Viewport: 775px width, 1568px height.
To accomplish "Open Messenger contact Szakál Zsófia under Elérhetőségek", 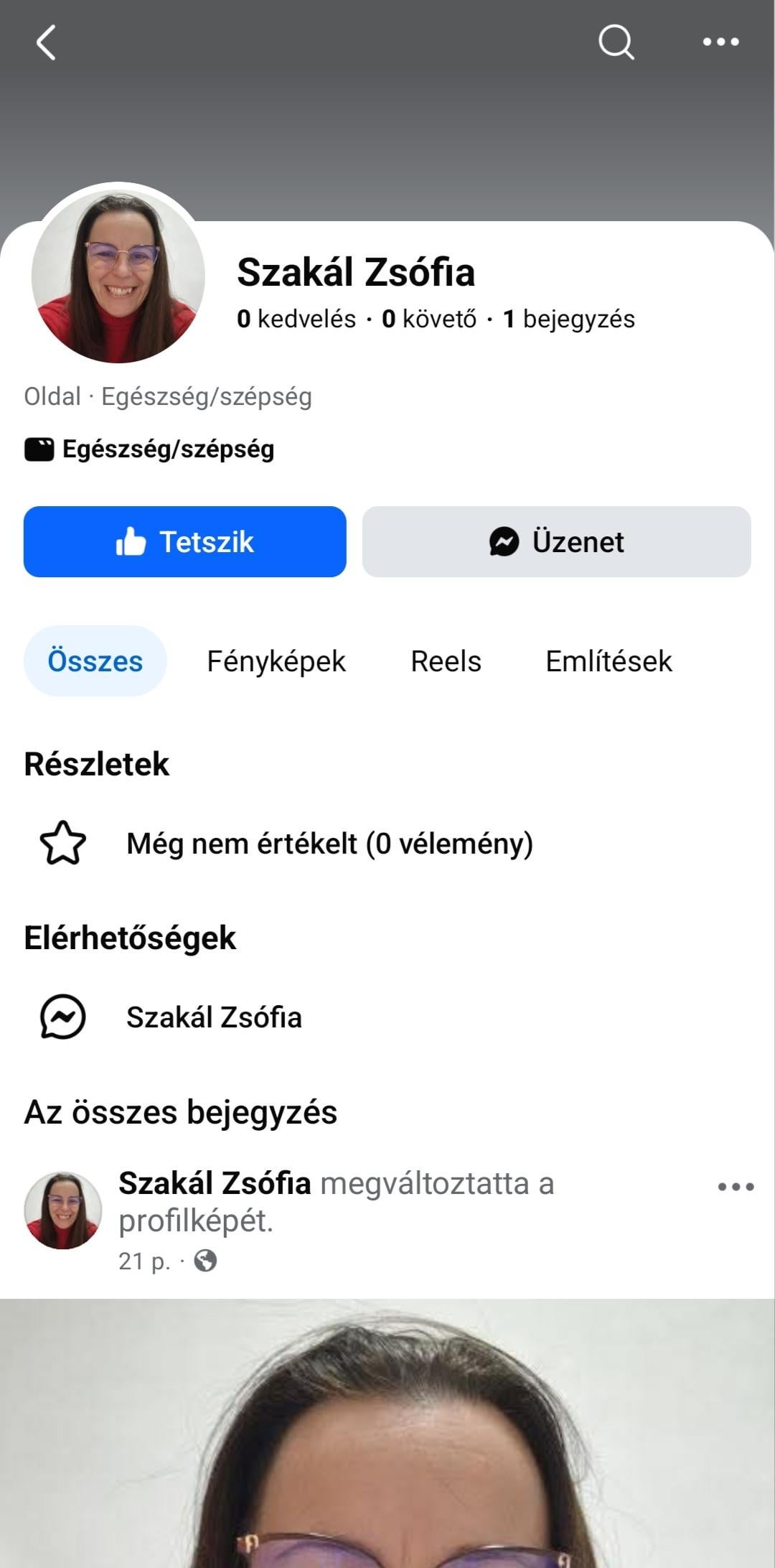I will pos(214,1017).
